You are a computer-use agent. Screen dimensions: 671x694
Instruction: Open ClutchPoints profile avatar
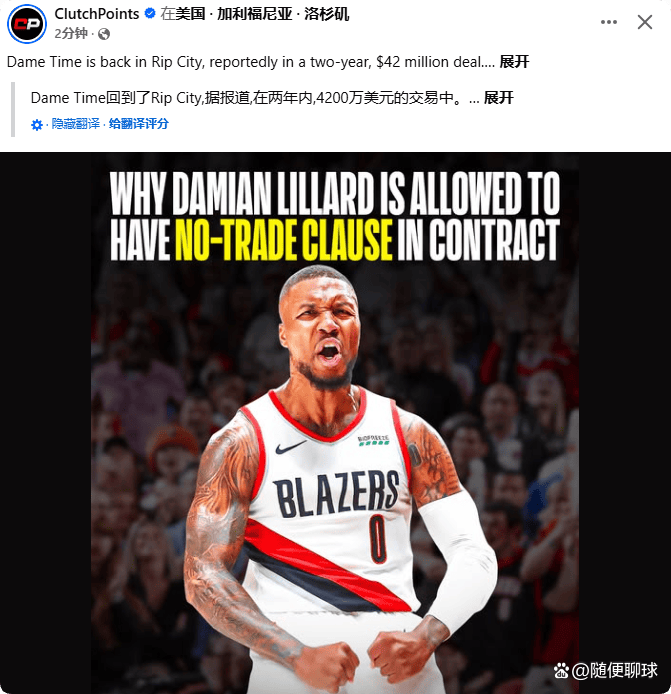point(27,23)
